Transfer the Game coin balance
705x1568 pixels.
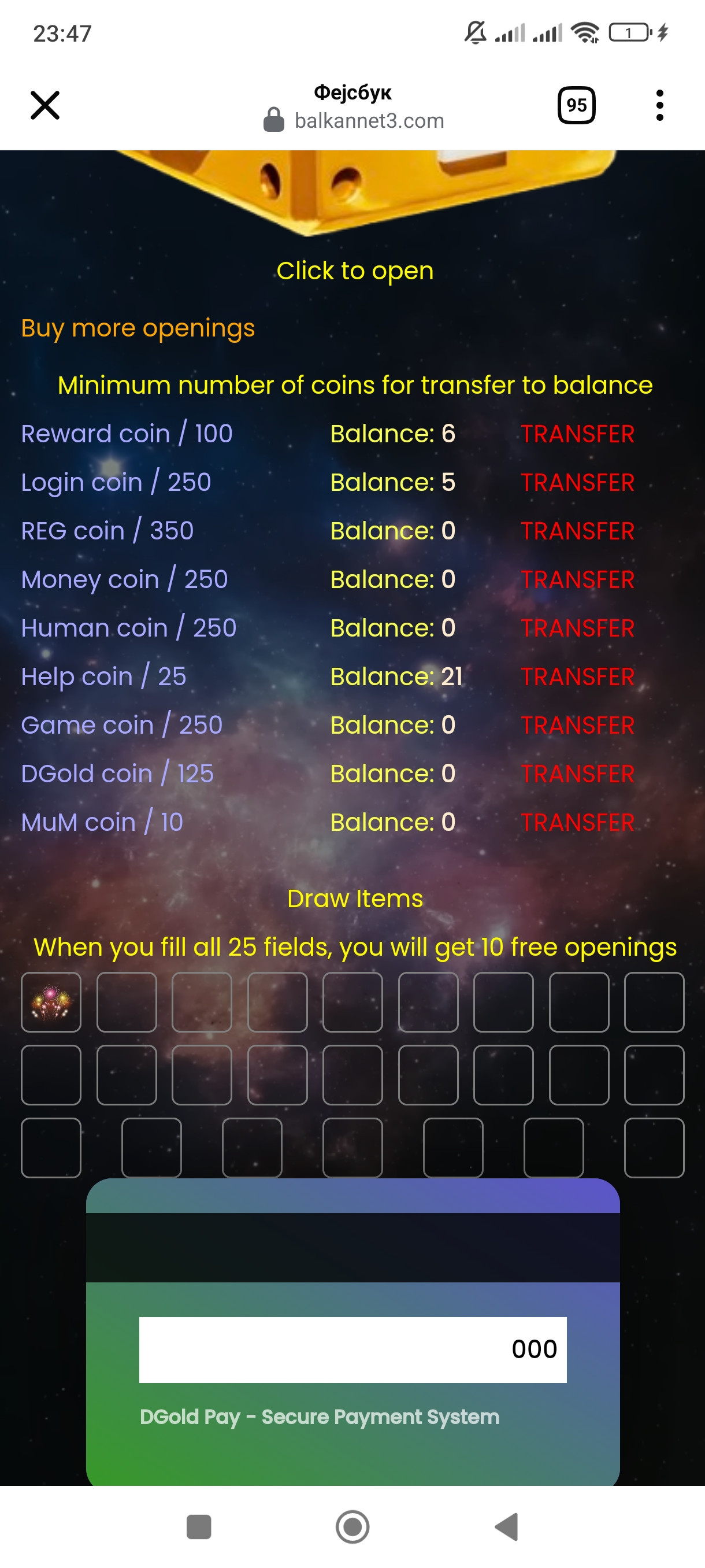577,725
